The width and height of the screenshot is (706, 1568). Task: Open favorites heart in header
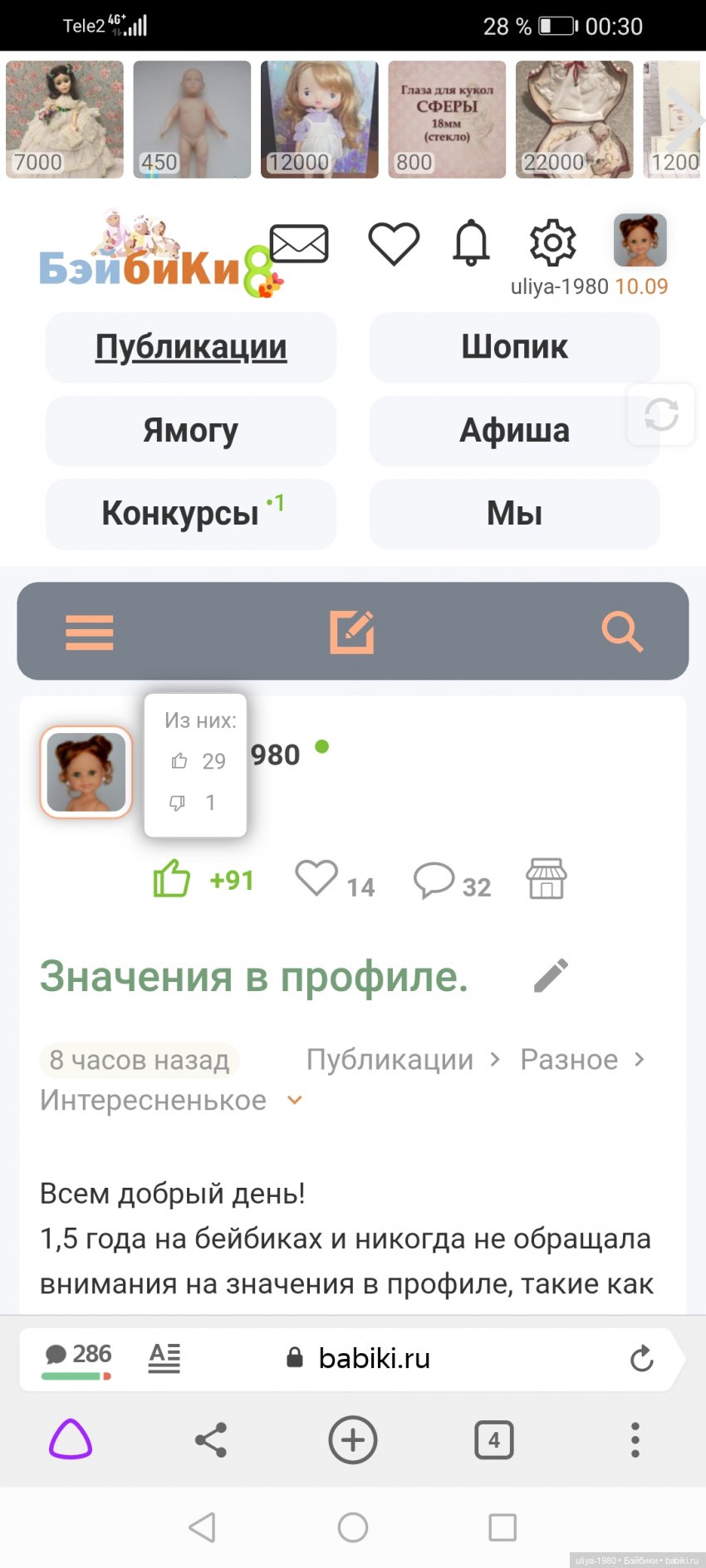394,244
